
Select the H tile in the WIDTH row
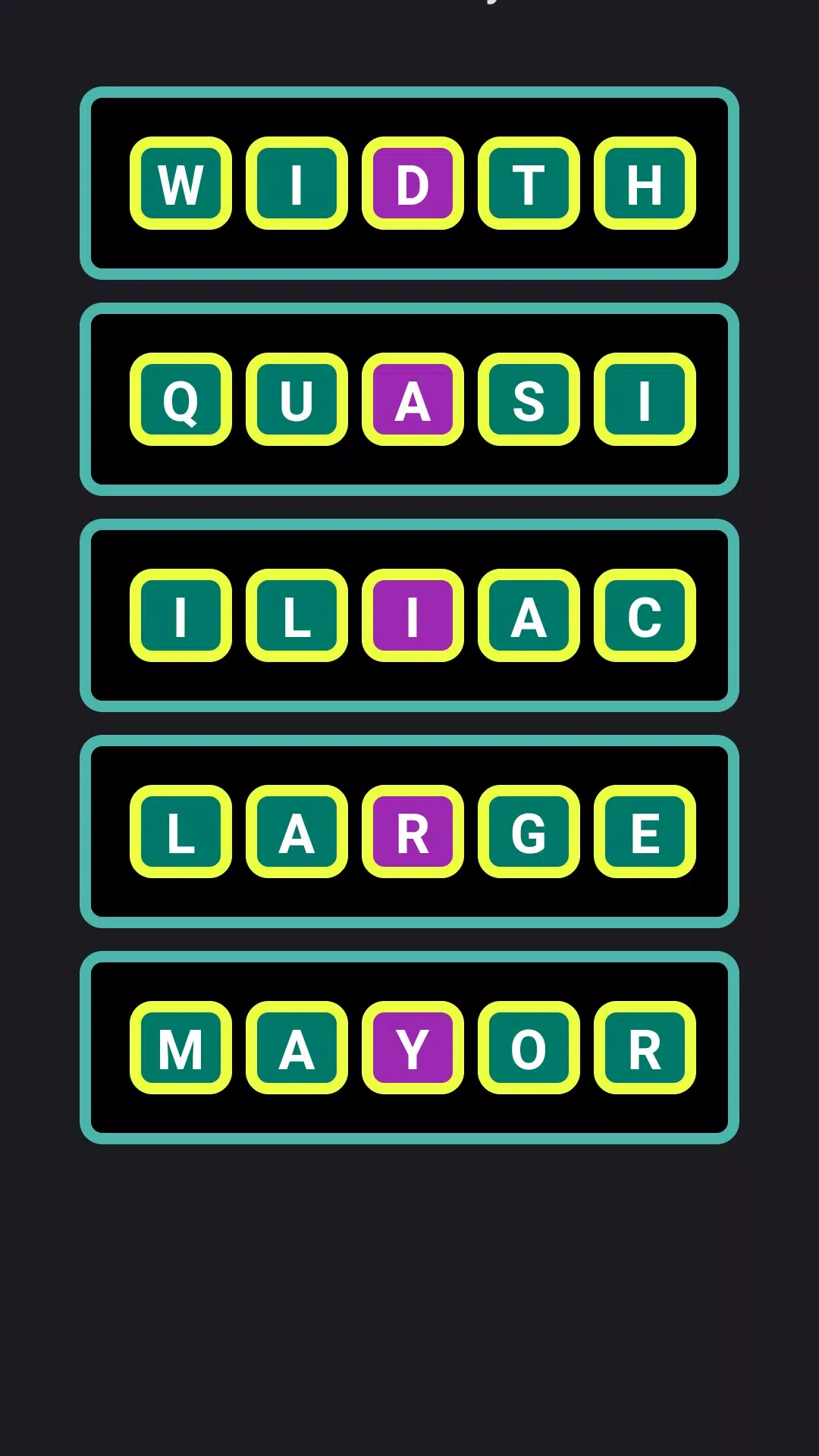645,184
